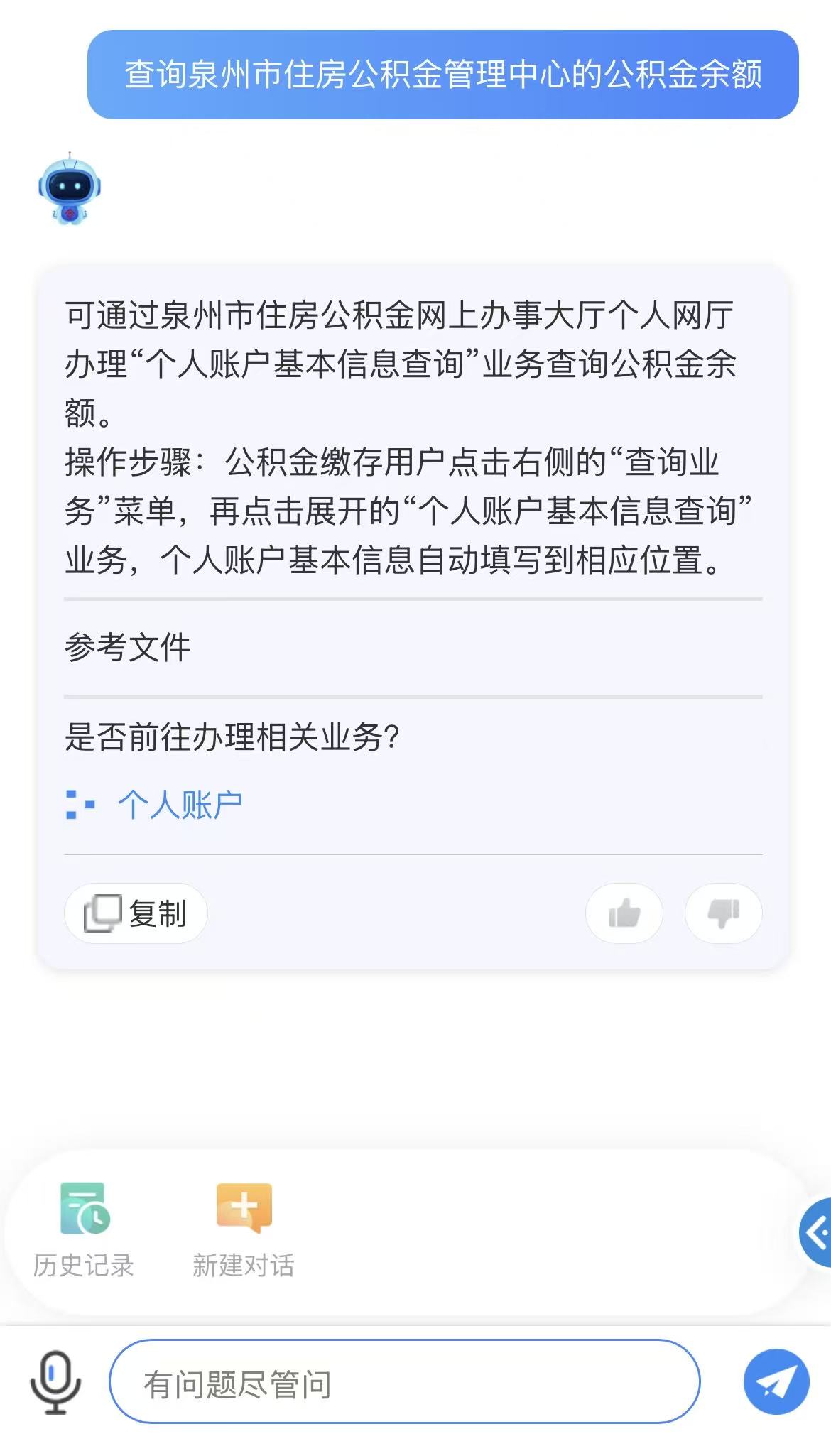Toggle approval rating on the assistant answer

pyautogui.click(x=624, y=914)
